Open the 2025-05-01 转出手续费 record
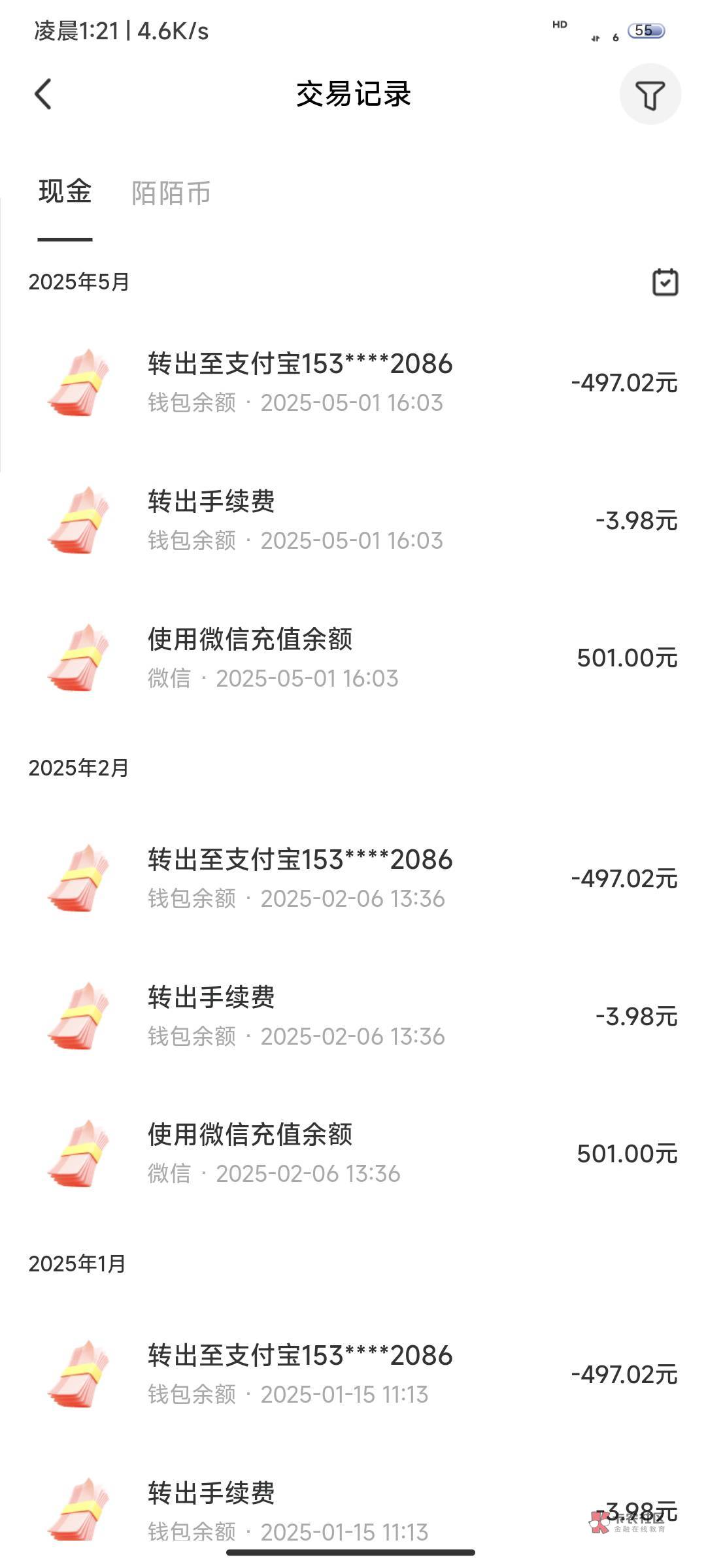The height and width of the screenshot is (1568, 706). (353, 520)
